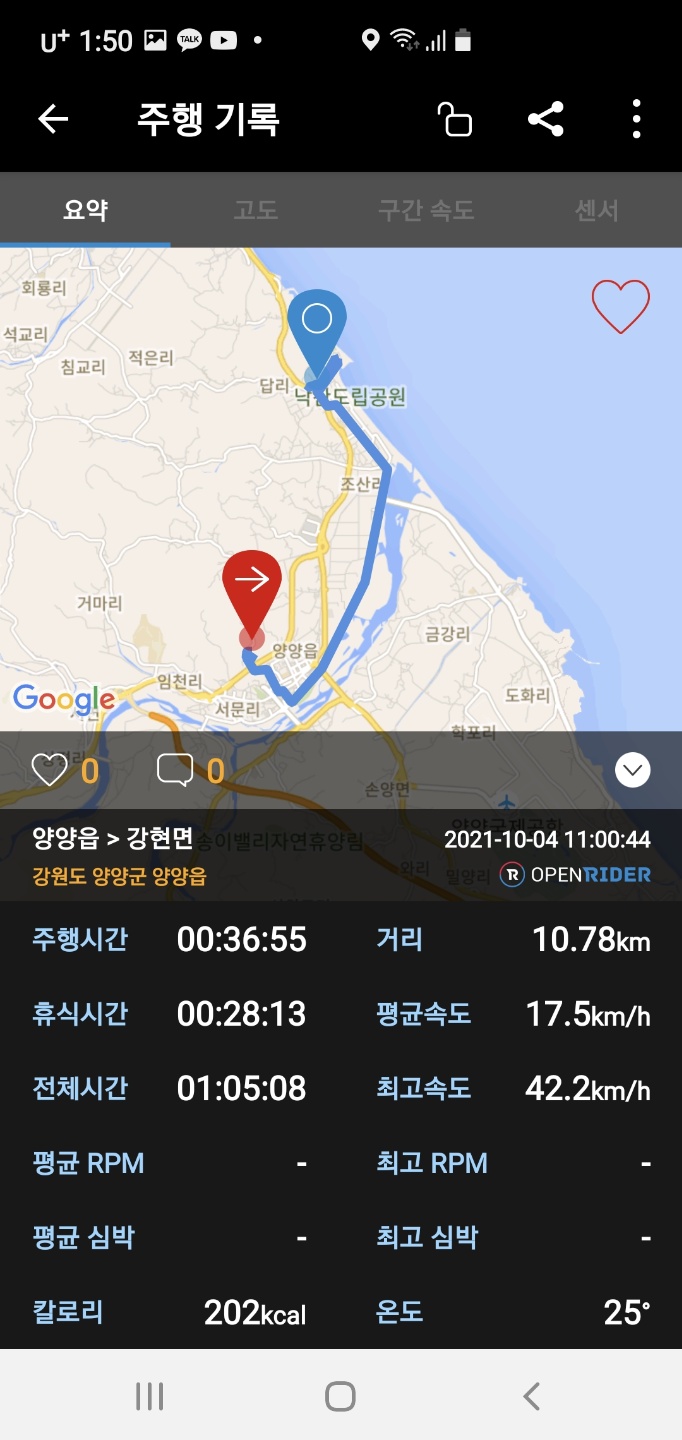This screenshot has width=682, height=1440.
Task: Like this riding record
Action: [x=49, y=770]
